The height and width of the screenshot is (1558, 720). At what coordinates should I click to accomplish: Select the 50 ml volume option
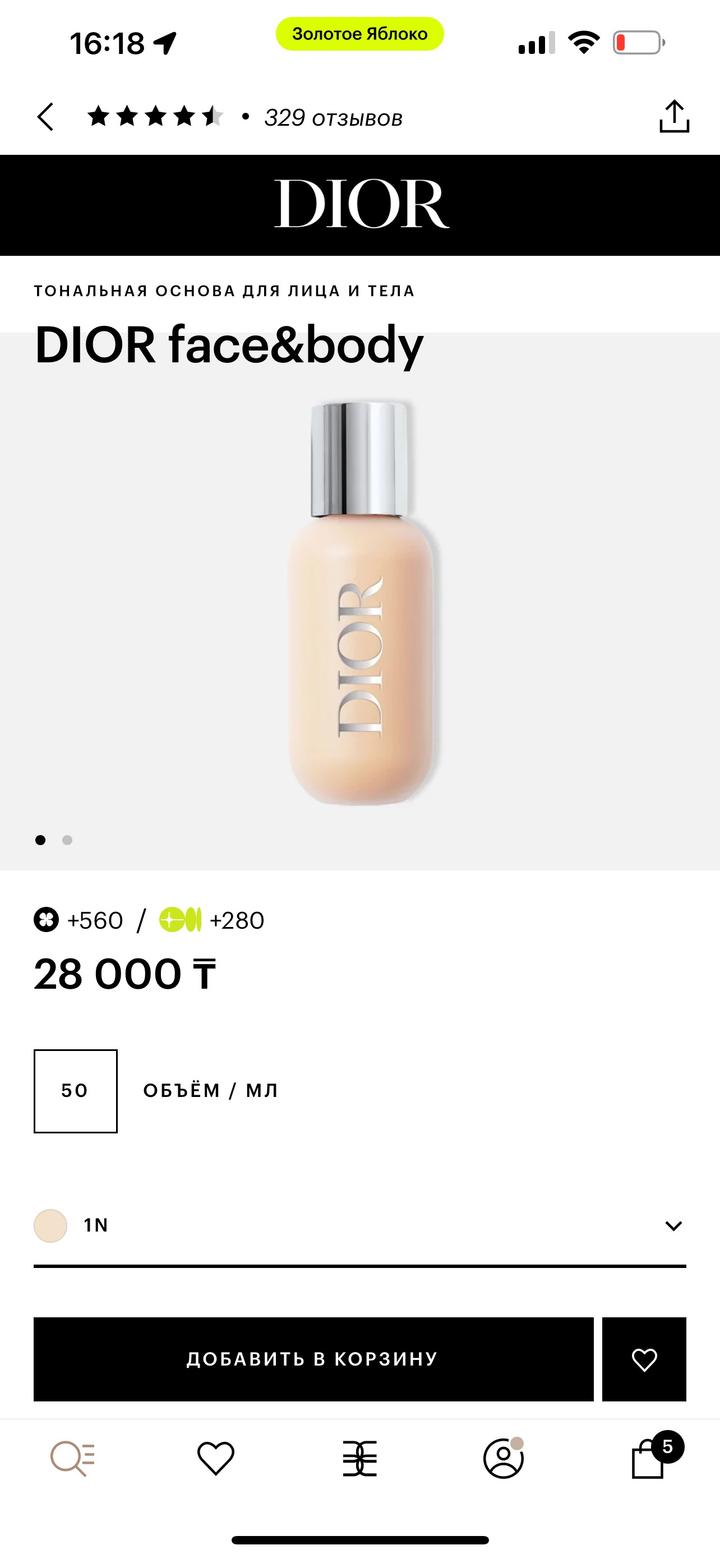(x=75, y=1091)
